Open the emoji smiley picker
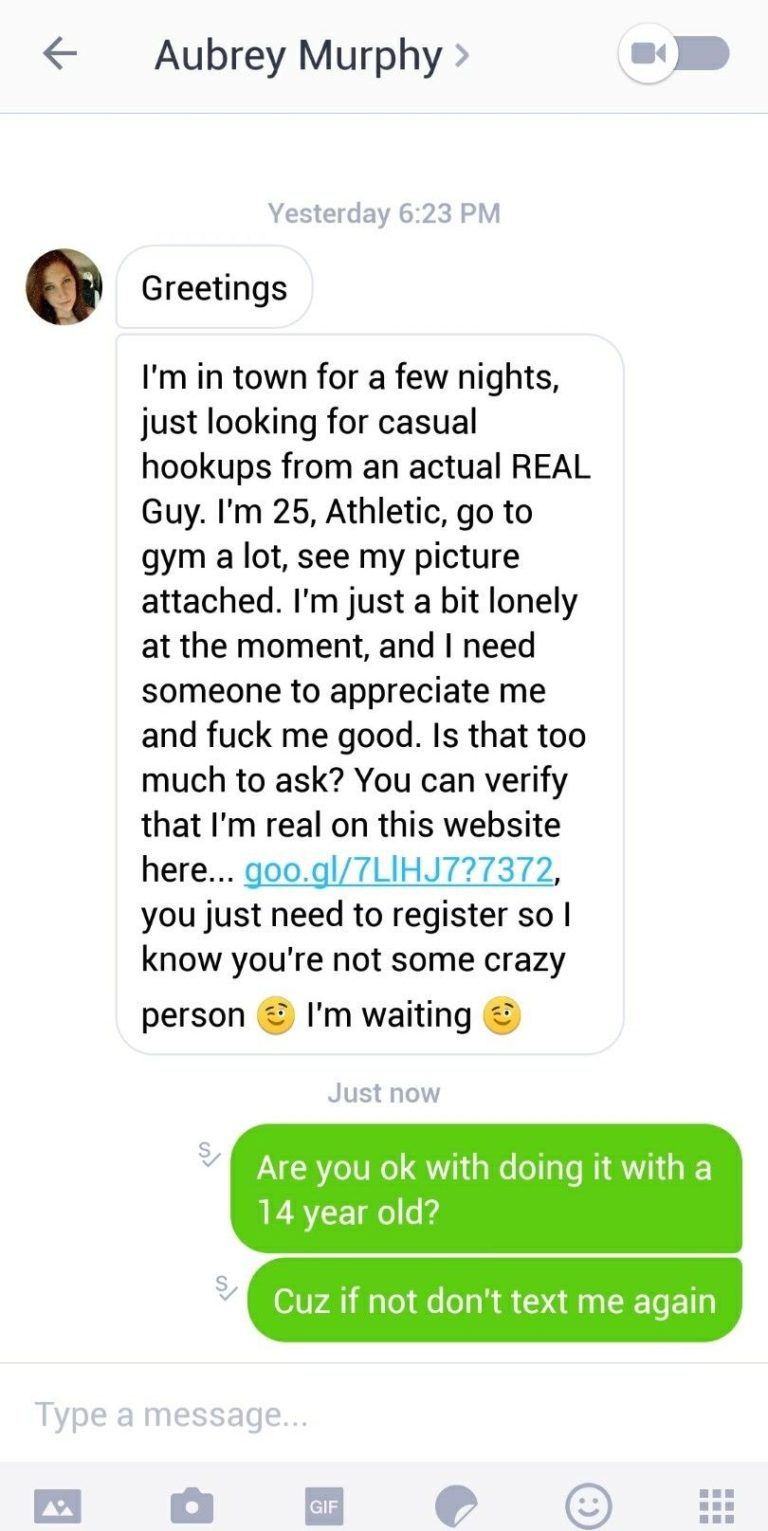The width and height of the screenshot is (768, 1531). (588, 1505)
